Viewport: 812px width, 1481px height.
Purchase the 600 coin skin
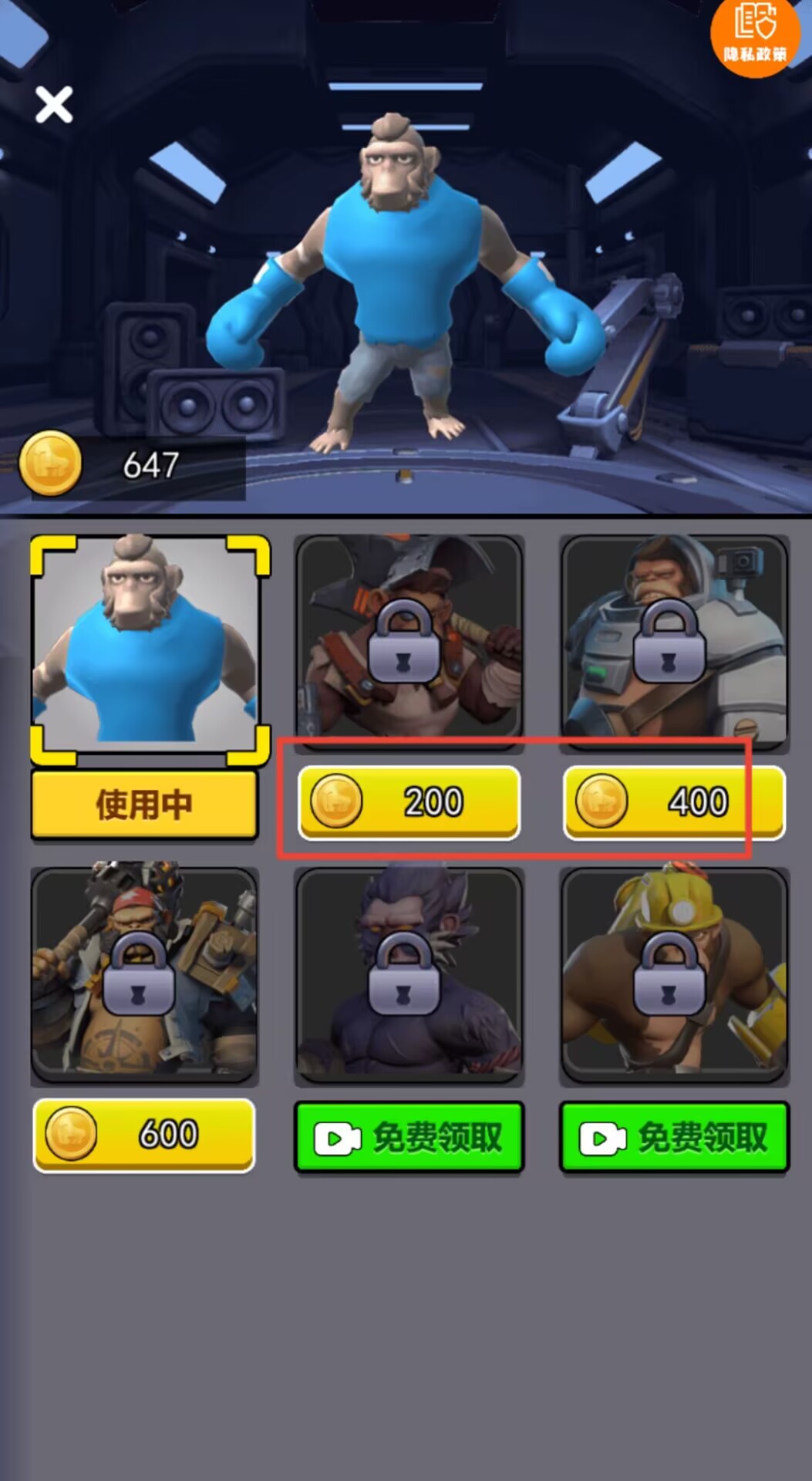pyautogui.click(x=144, y=1135)
